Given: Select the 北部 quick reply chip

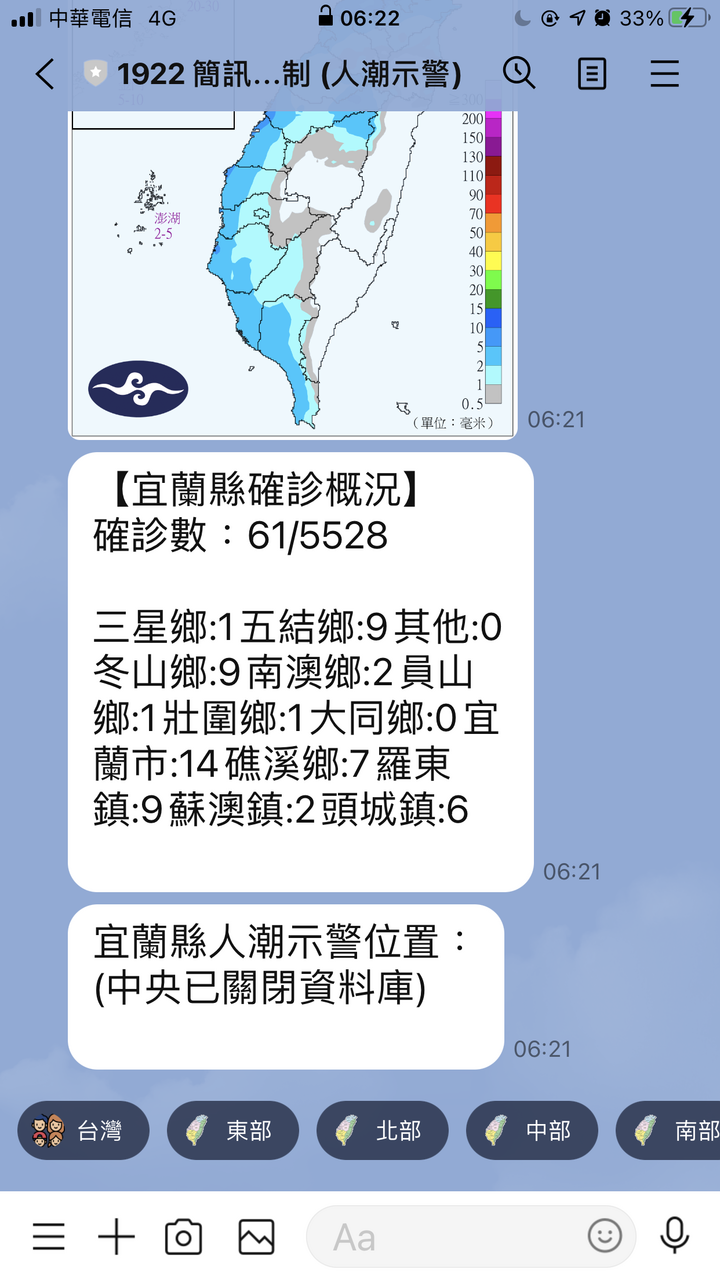Looking at the screenshot, I should tap(383, 1131).
